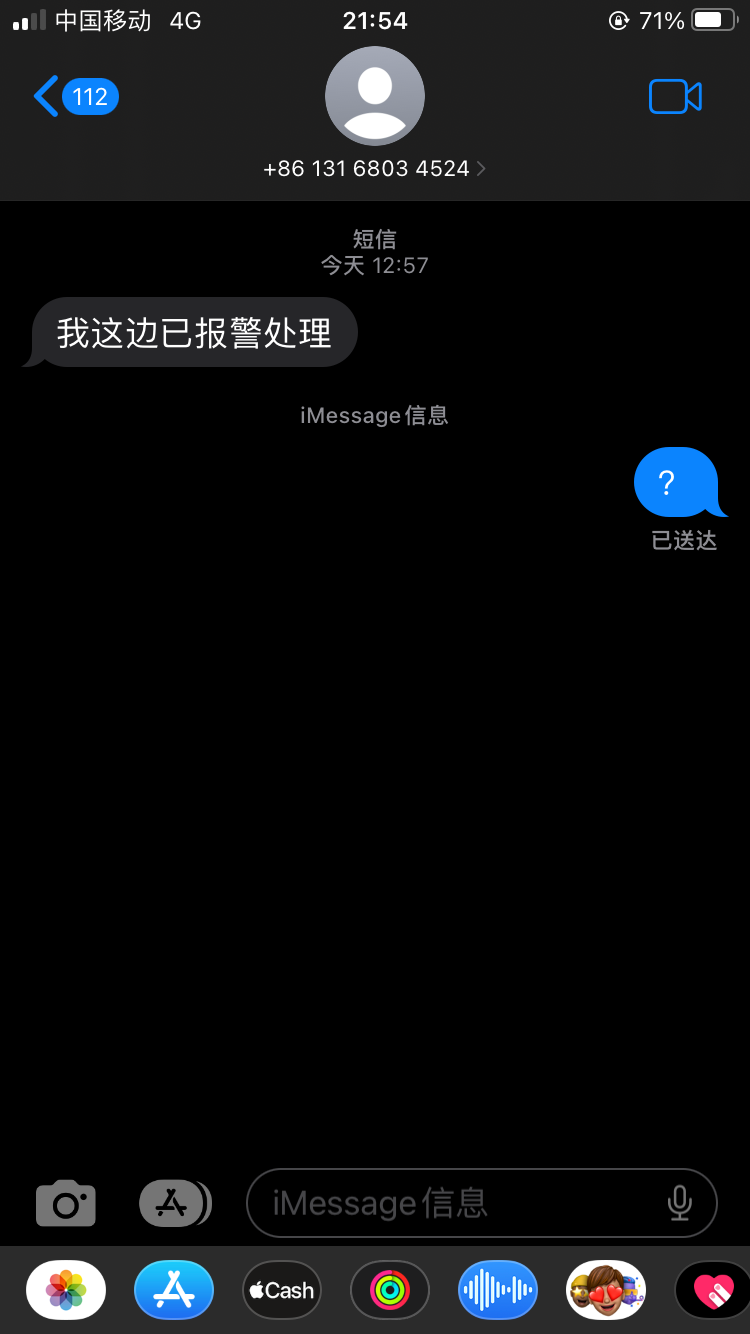The height and width of the screenshot is (1334, 750).
Task: Record an audio message with the microphone
Action: click(x=680, y=1203)
